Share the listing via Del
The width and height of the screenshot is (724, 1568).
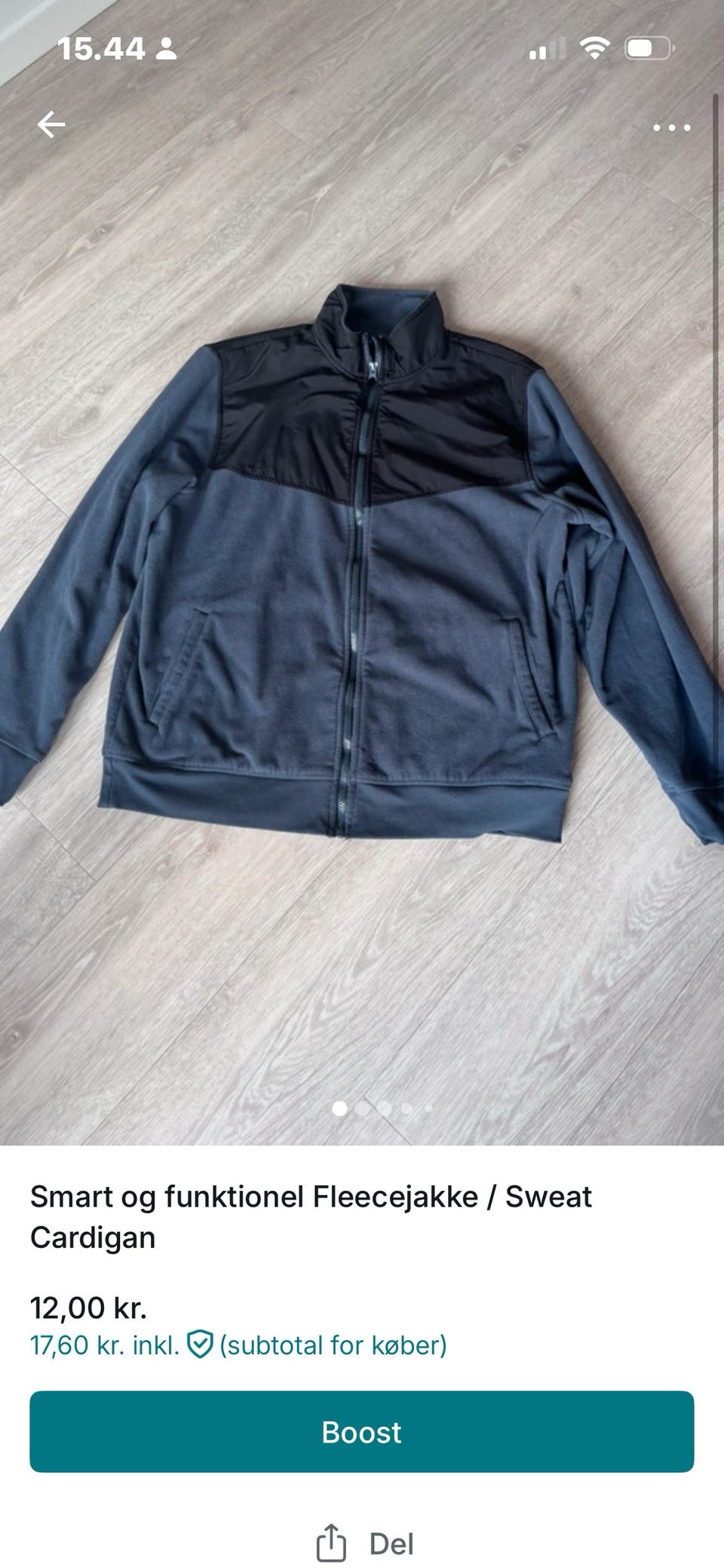(x=364, y=1543)
